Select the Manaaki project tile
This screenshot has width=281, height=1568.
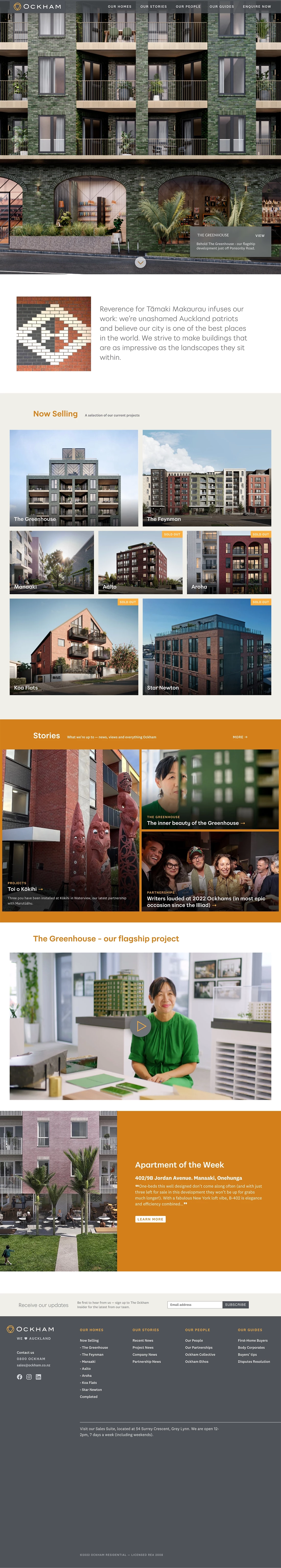pyautogui.click(x=52, y=562)
